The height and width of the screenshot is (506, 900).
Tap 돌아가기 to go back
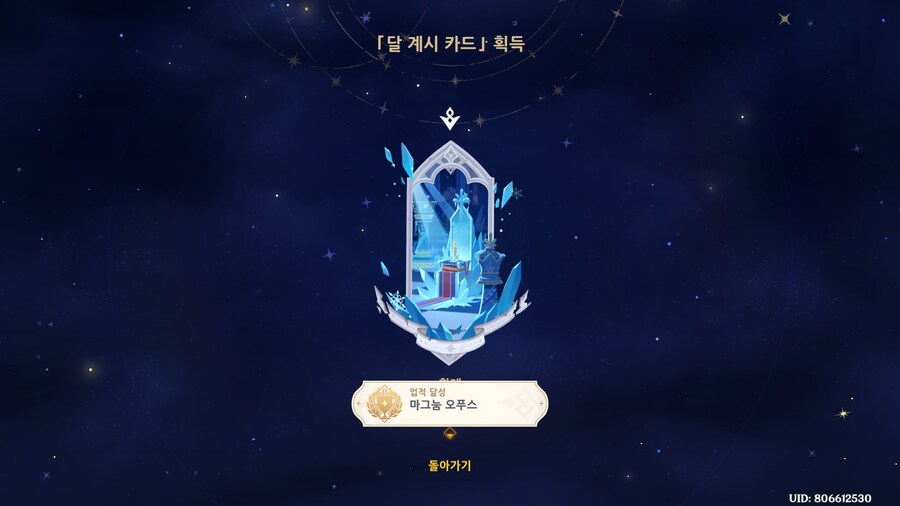pos(449,465)
